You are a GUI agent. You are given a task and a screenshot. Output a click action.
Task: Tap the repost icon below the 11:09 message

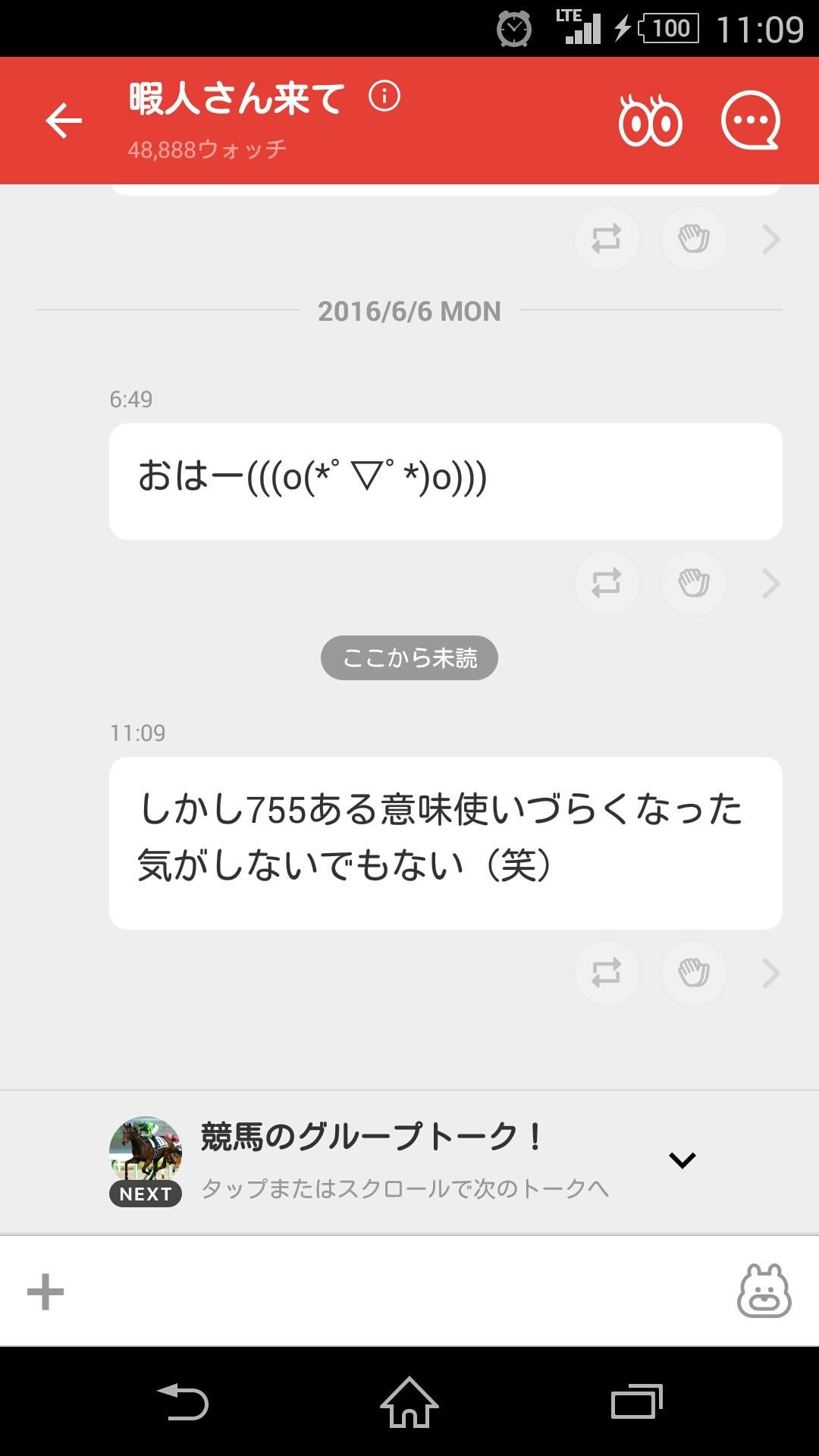point(607,973)
